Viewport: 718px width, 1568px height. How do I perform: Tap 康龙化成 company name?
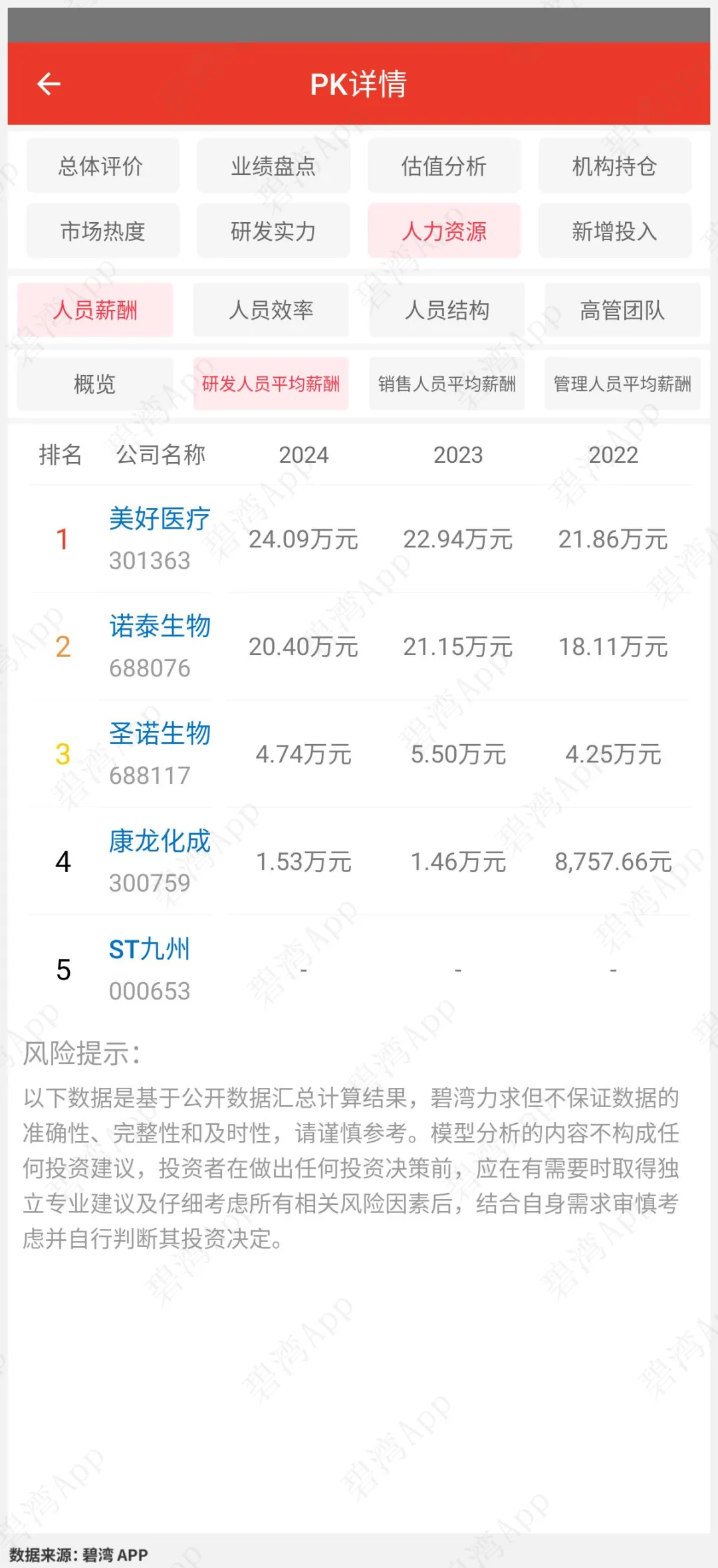click(x=160, y=842)
